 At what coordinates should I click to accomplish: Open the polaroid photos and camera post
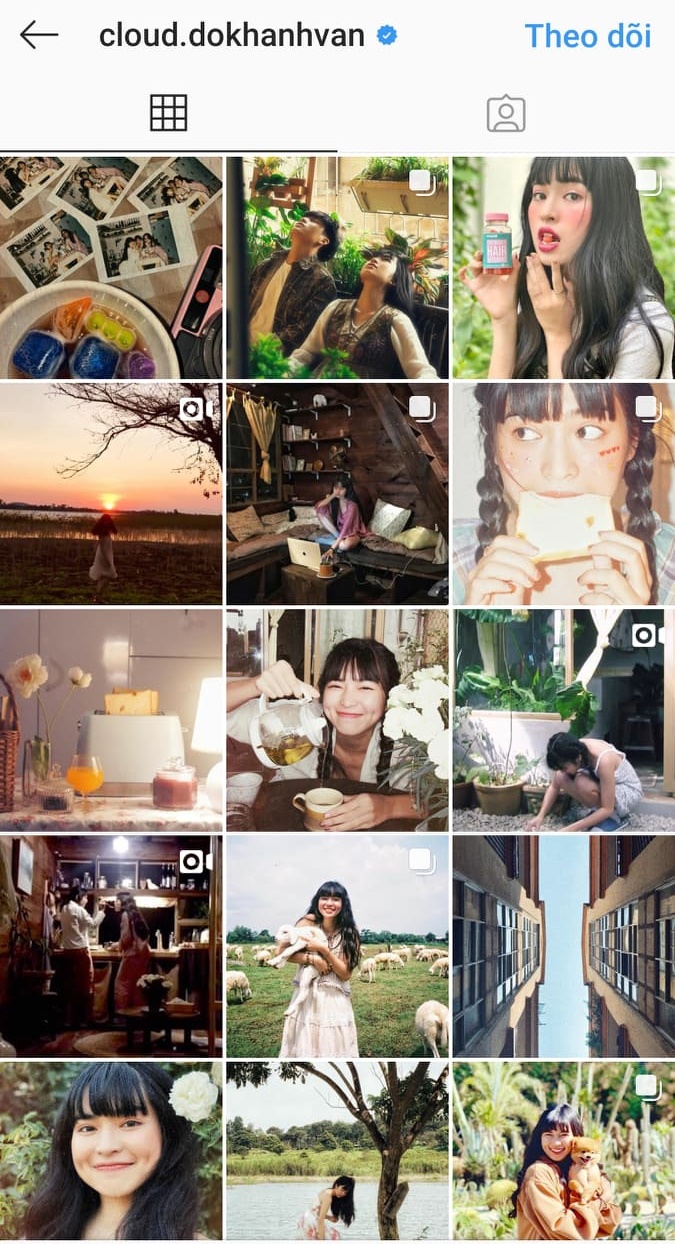[111, 267]
